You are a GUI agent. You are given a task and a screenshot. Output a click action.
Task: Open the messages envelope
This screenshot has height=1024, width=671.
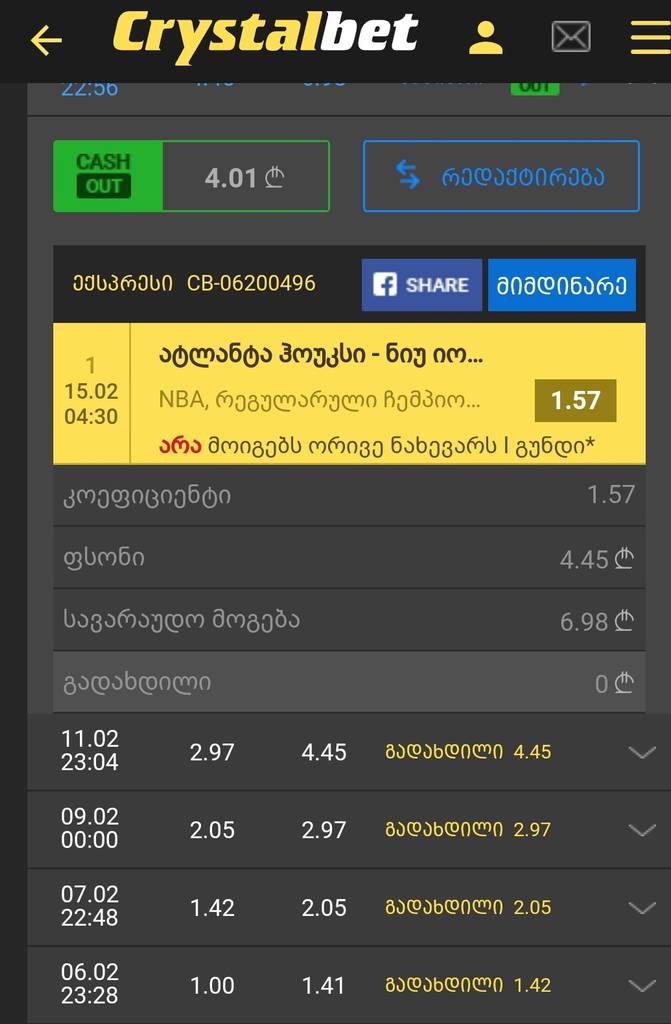(x=571, y=38)
